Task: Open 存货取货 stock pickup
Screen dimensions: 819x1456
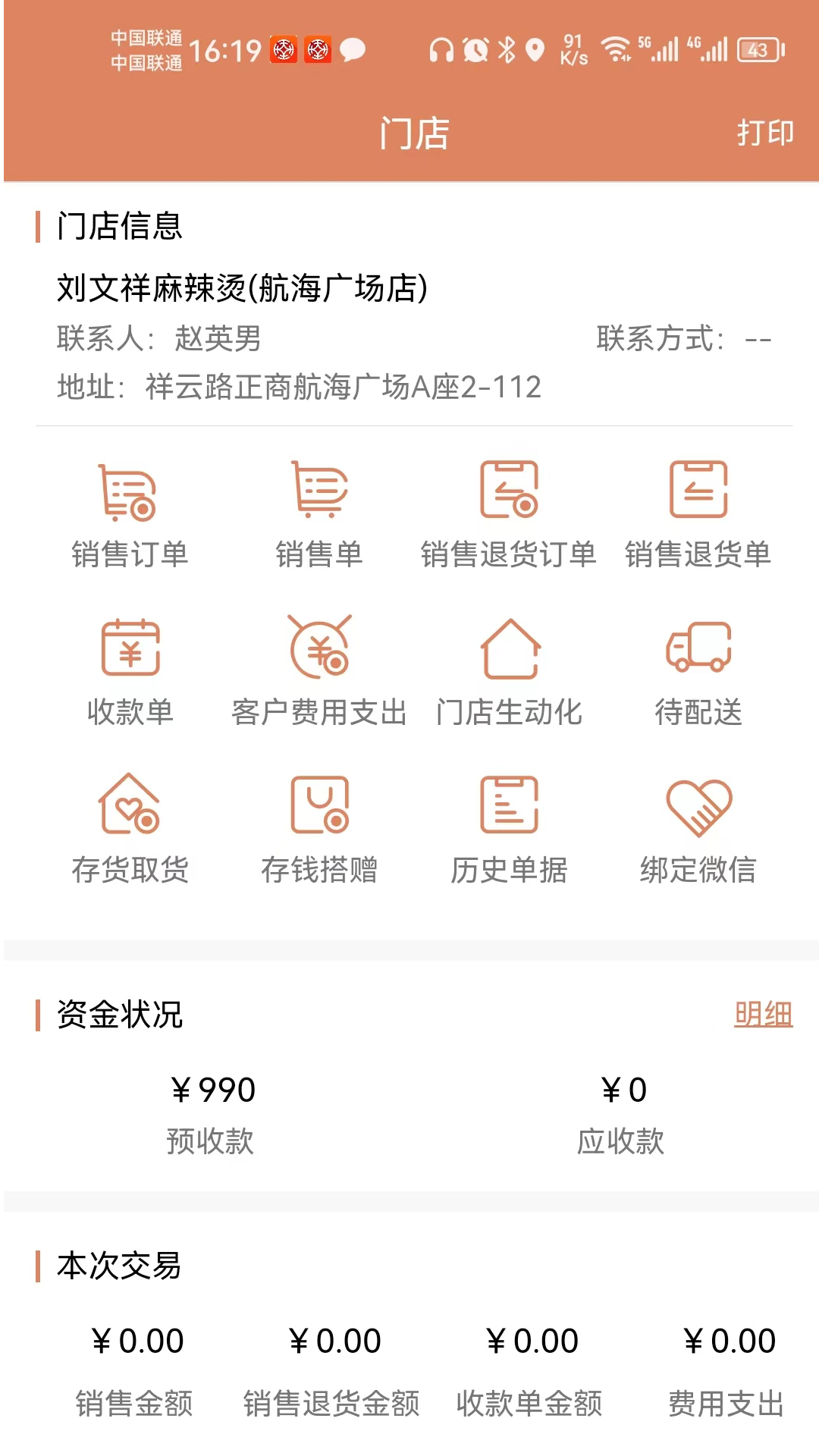Action: click(130, 830)
